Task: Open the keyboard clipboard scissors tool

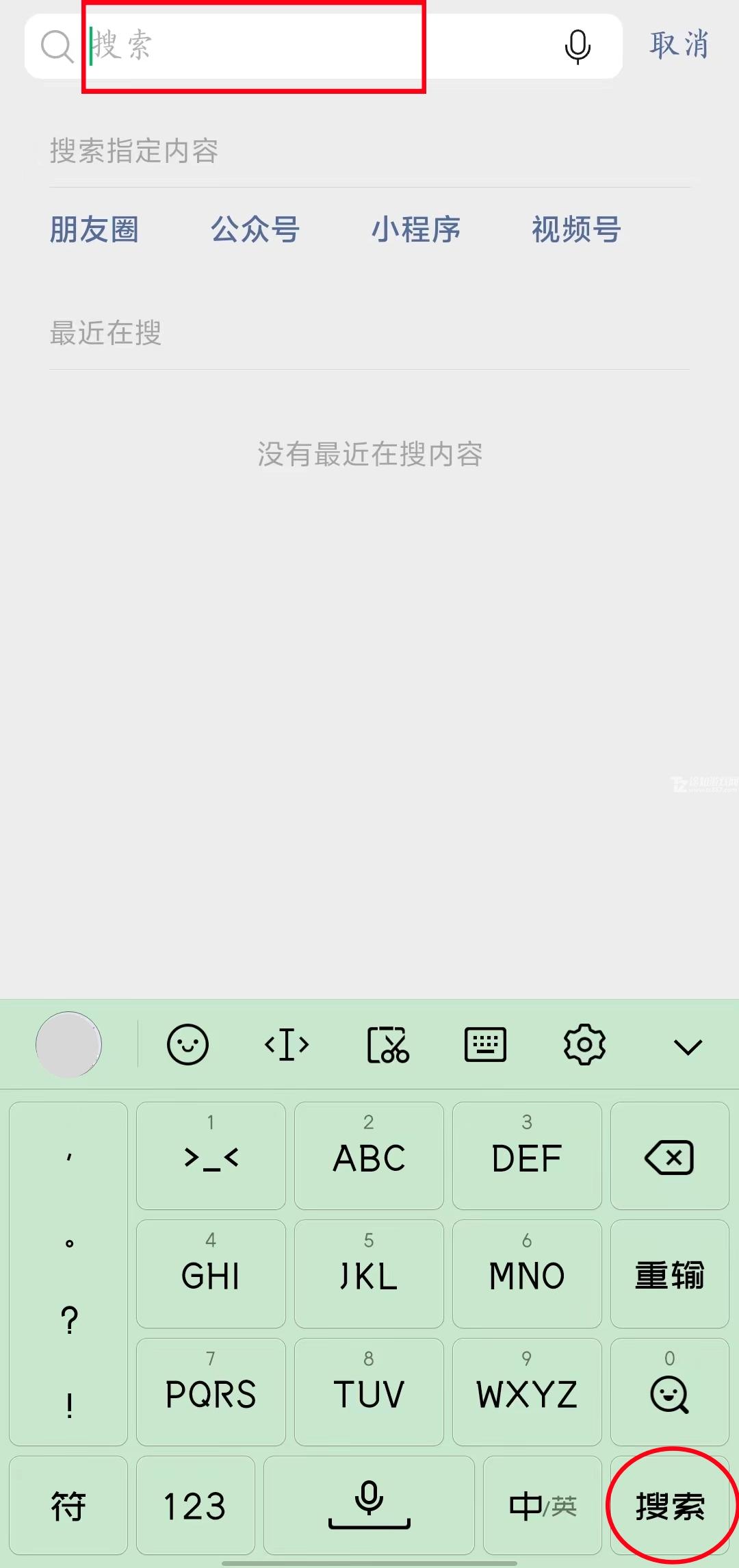Action: click(x=387, y=1045)
